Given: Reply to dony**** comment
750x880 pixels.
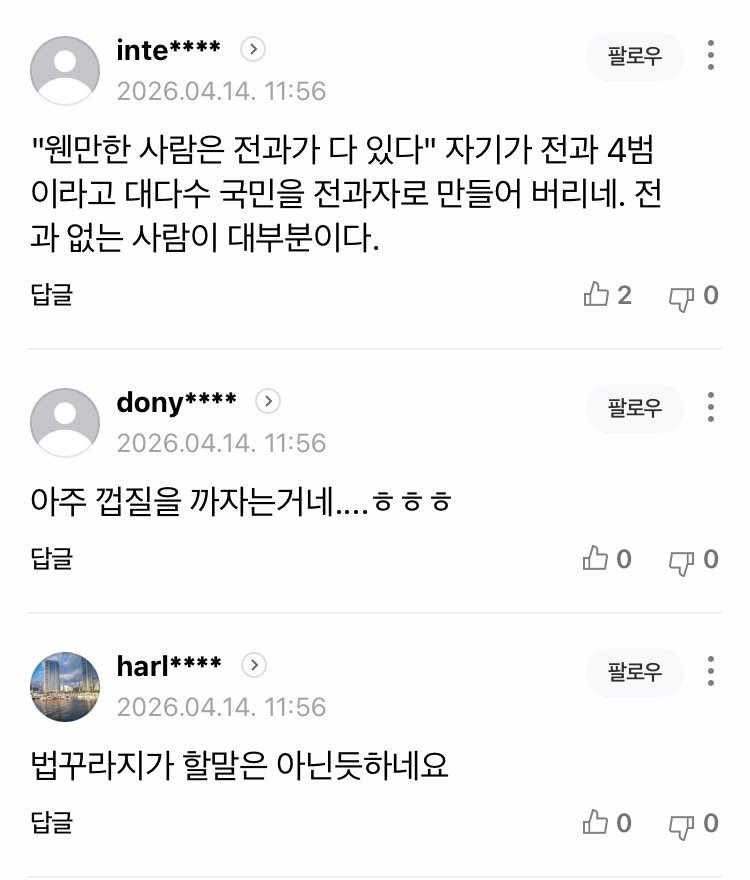Looking at the screenshot, I should tap(52, 559).
